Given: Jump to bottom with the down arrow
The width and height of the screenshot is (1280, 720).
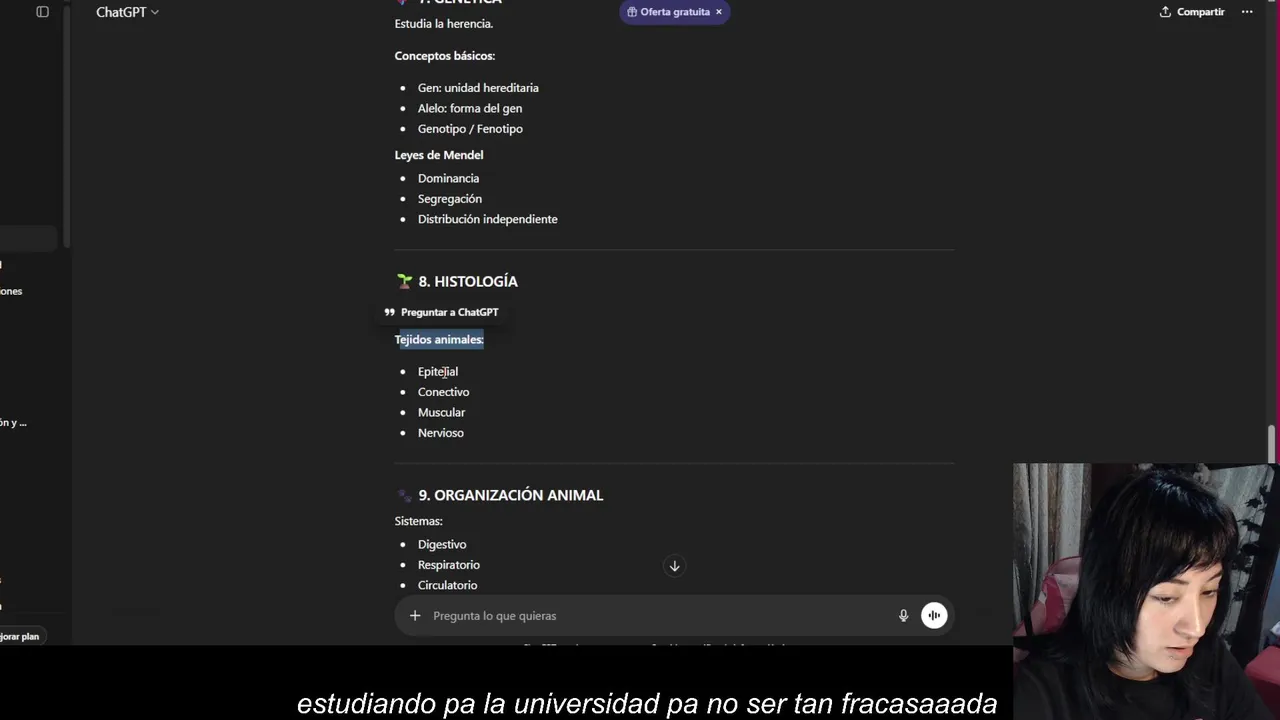Looking at the screenshot, I should tap(674, 566).
